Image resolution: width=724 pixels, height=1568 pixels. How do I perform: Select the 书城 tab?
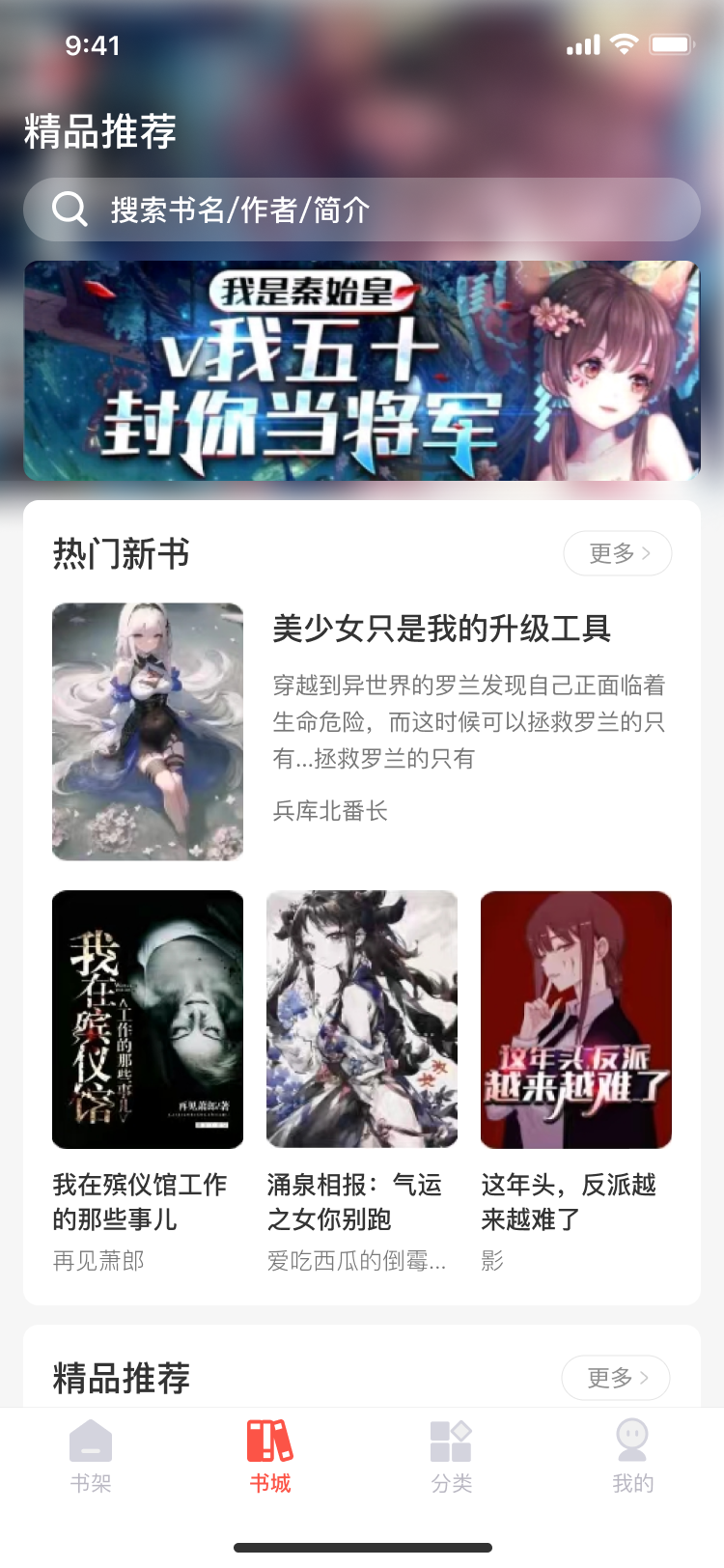point(270,1456)
